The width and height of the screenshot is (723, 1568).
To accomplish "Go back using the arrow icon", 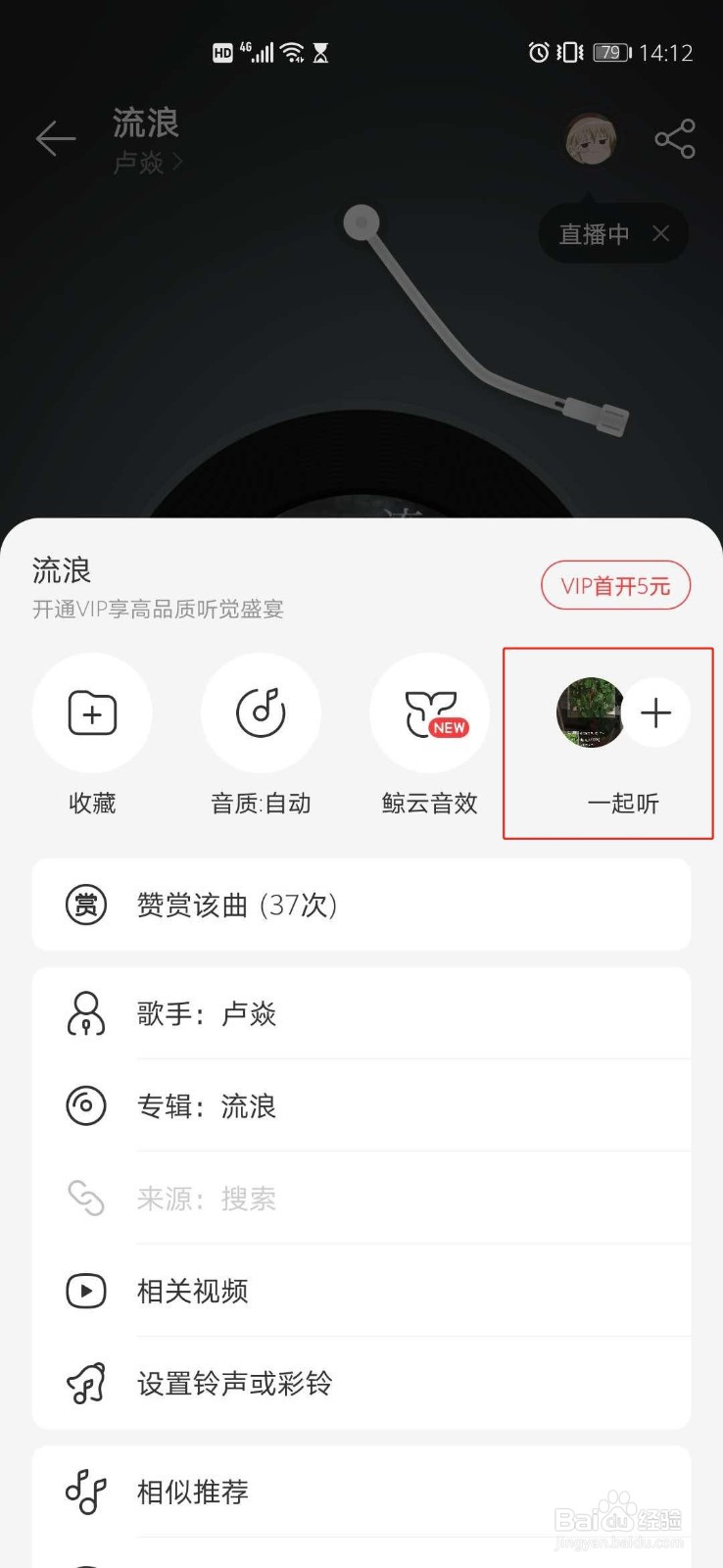I will coord(56,138).
